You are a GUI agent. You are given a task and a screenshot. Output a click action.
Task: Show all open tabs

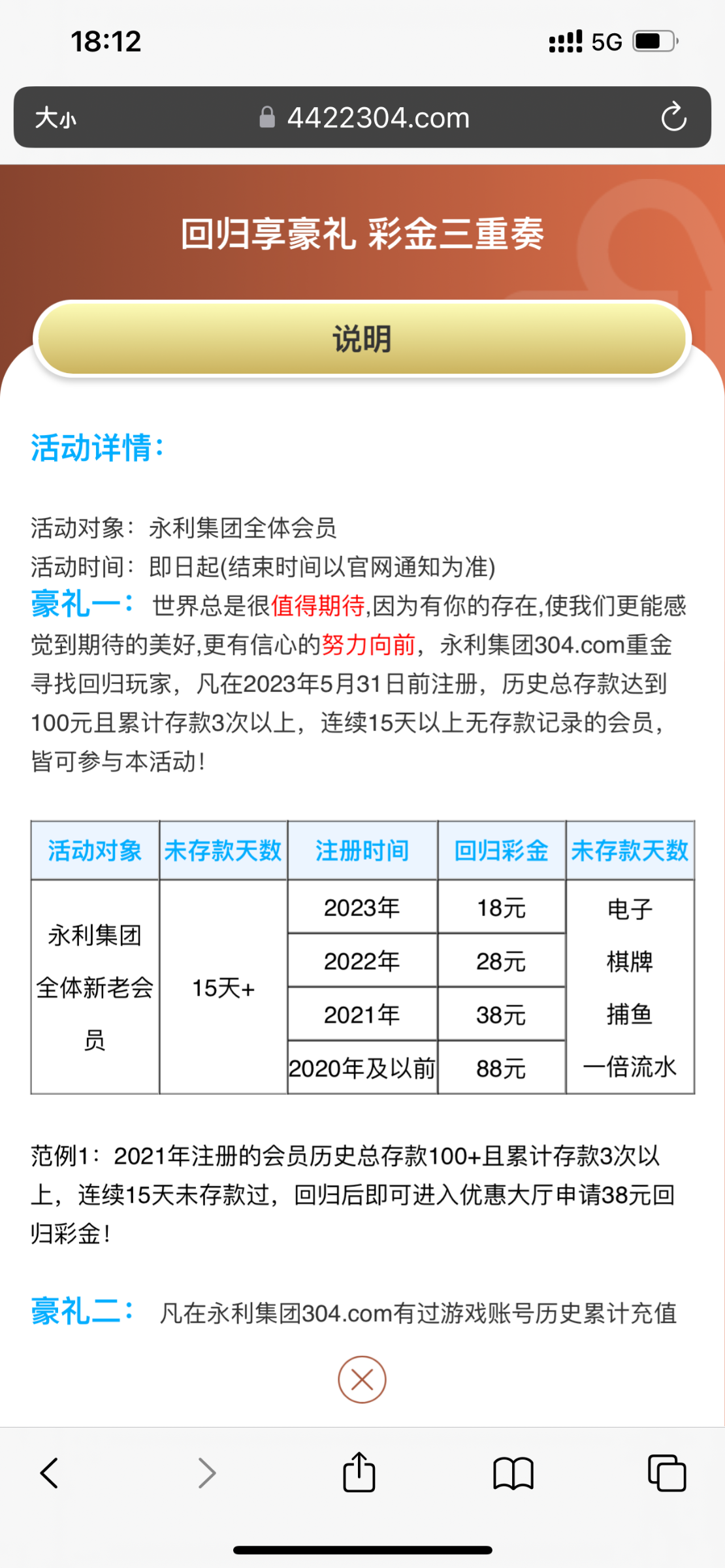point(667,1473)
